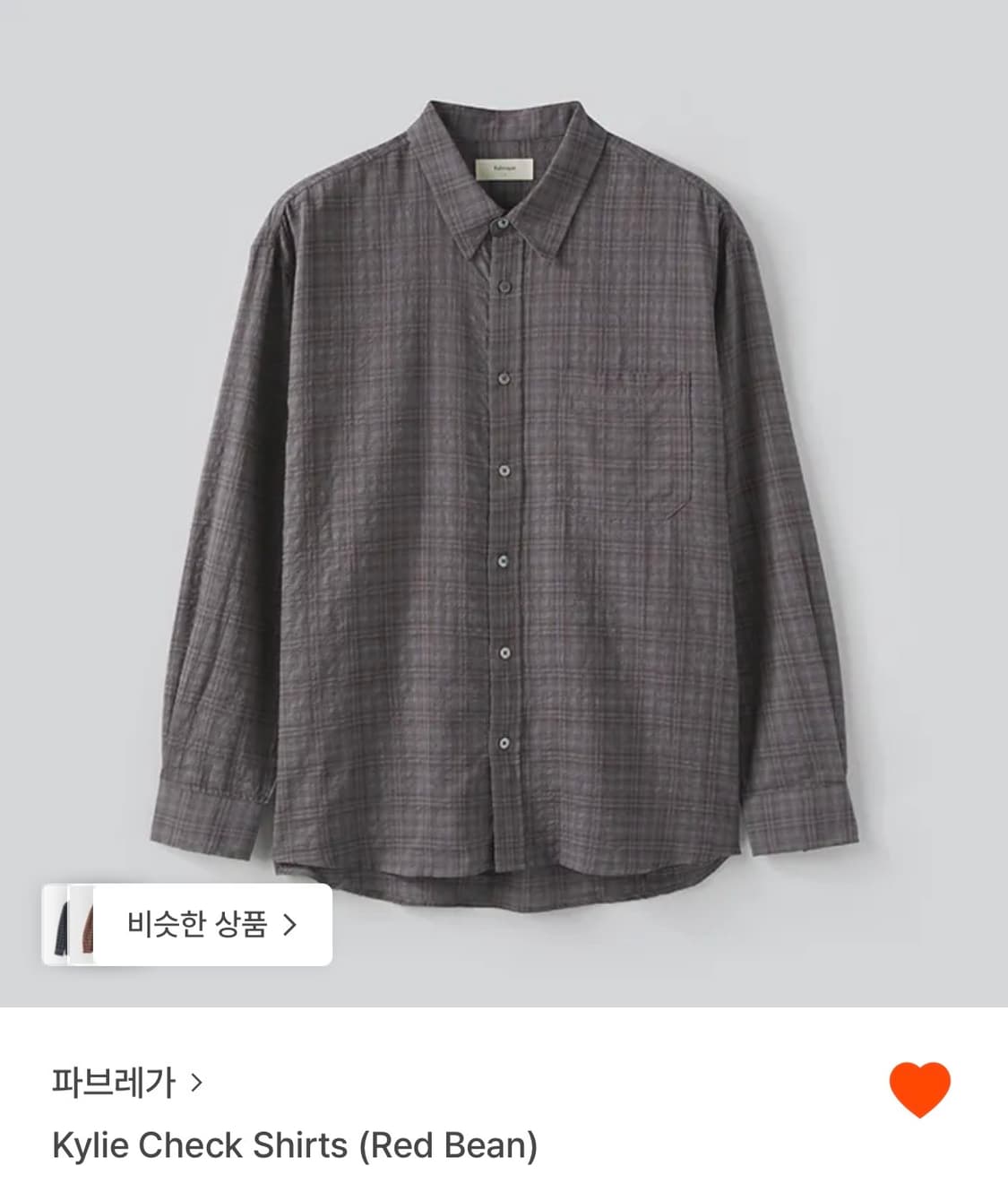Open brand details by clicking 파브레가 text
Screen dimensions: 1008x1192
115,1082
